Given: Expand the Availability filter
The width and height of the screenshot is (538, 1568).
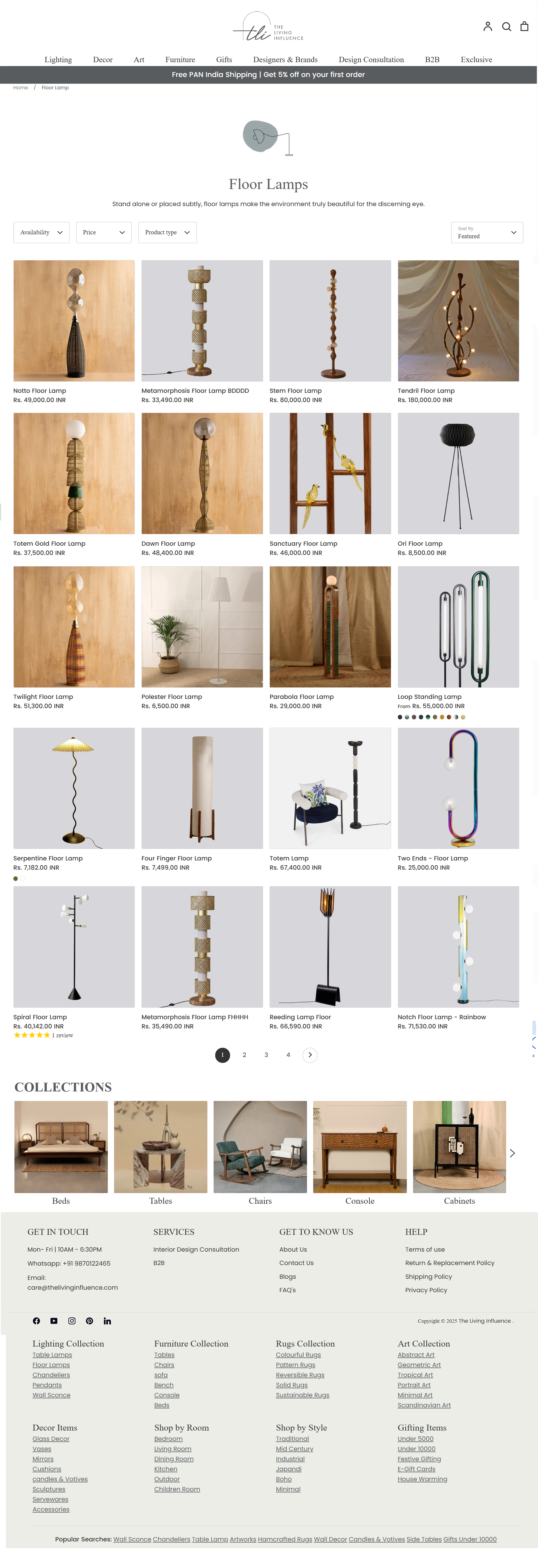Looking at the screenshot, I should coord(41,232).
